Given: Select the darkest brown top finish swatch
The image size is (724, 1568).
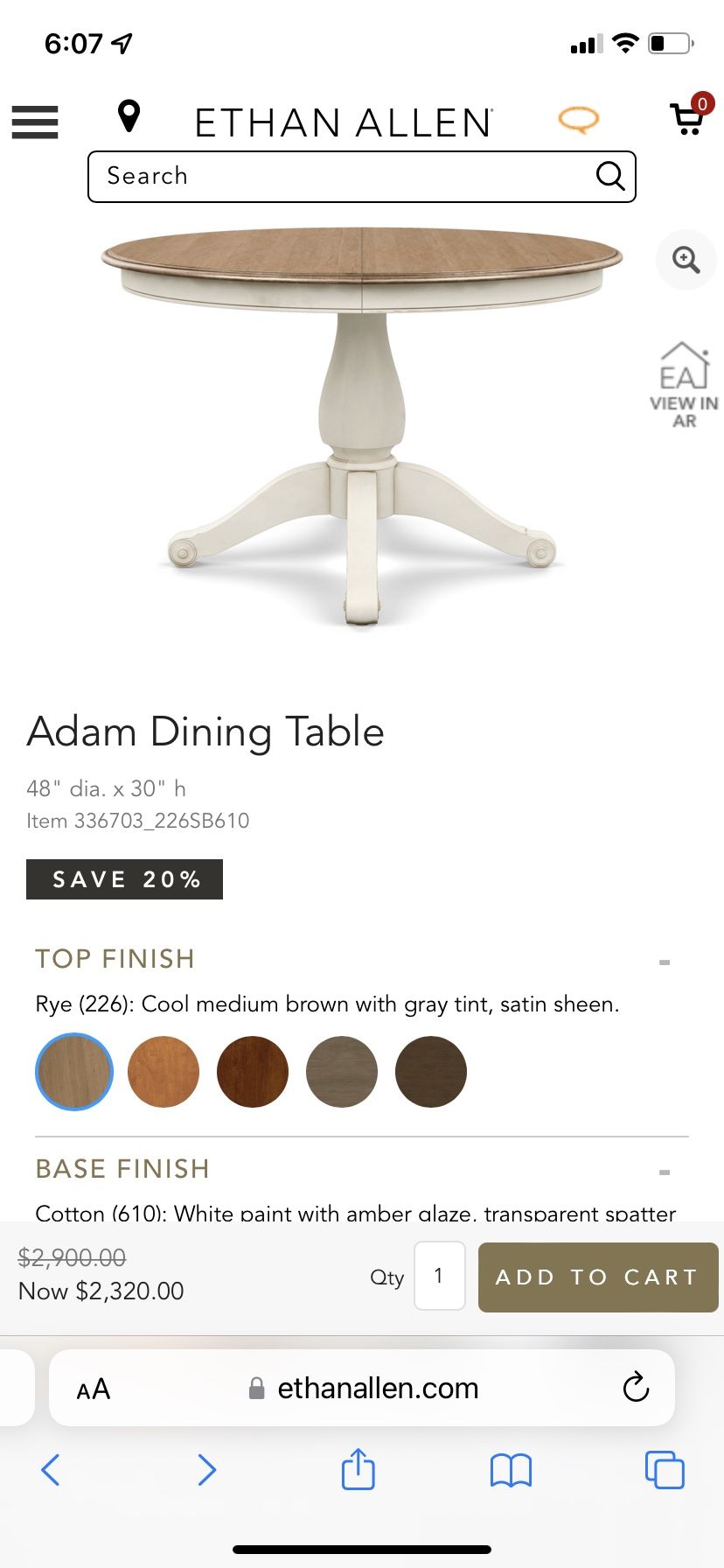Looking at the screenshot, I should coord(431,1072).
